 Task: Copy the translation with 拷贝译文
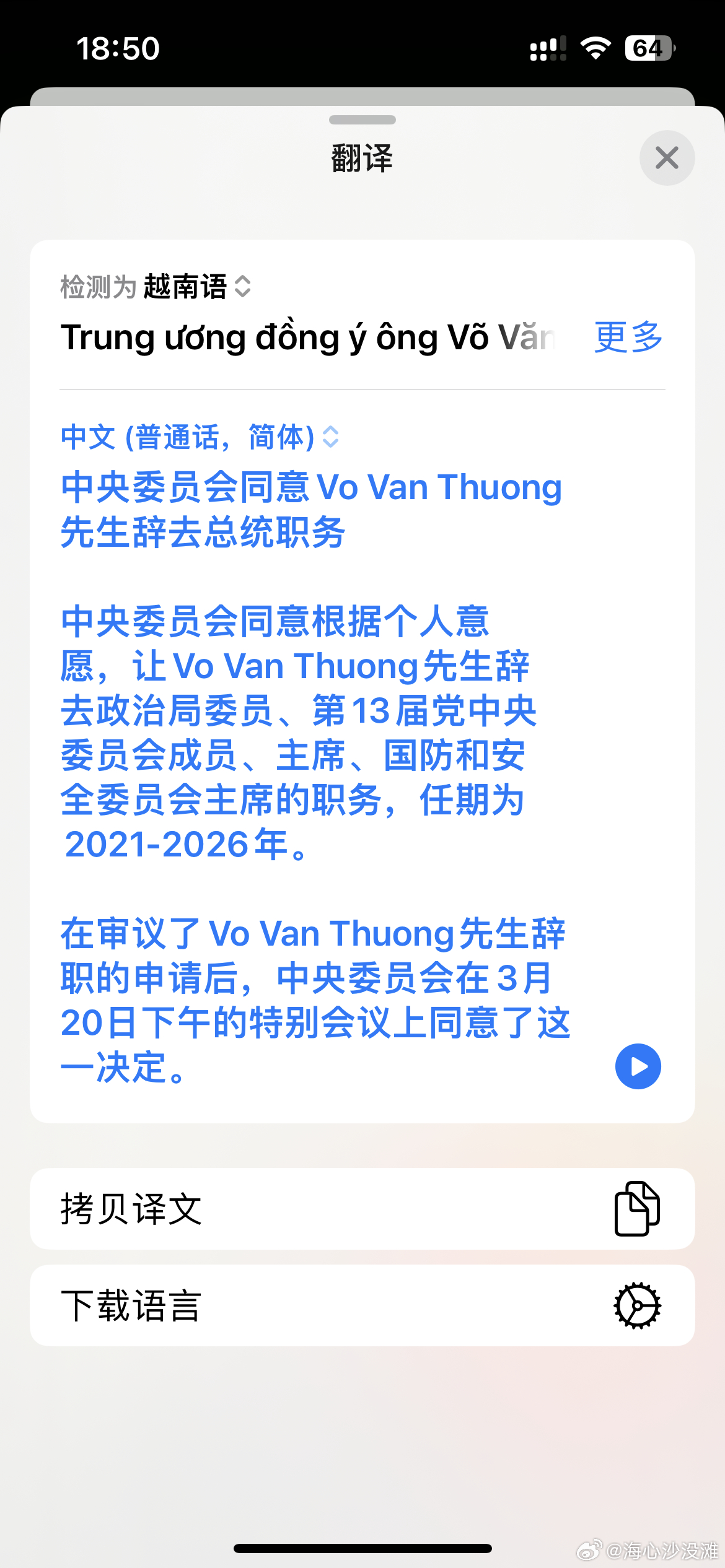click(x=362, y=1209)
